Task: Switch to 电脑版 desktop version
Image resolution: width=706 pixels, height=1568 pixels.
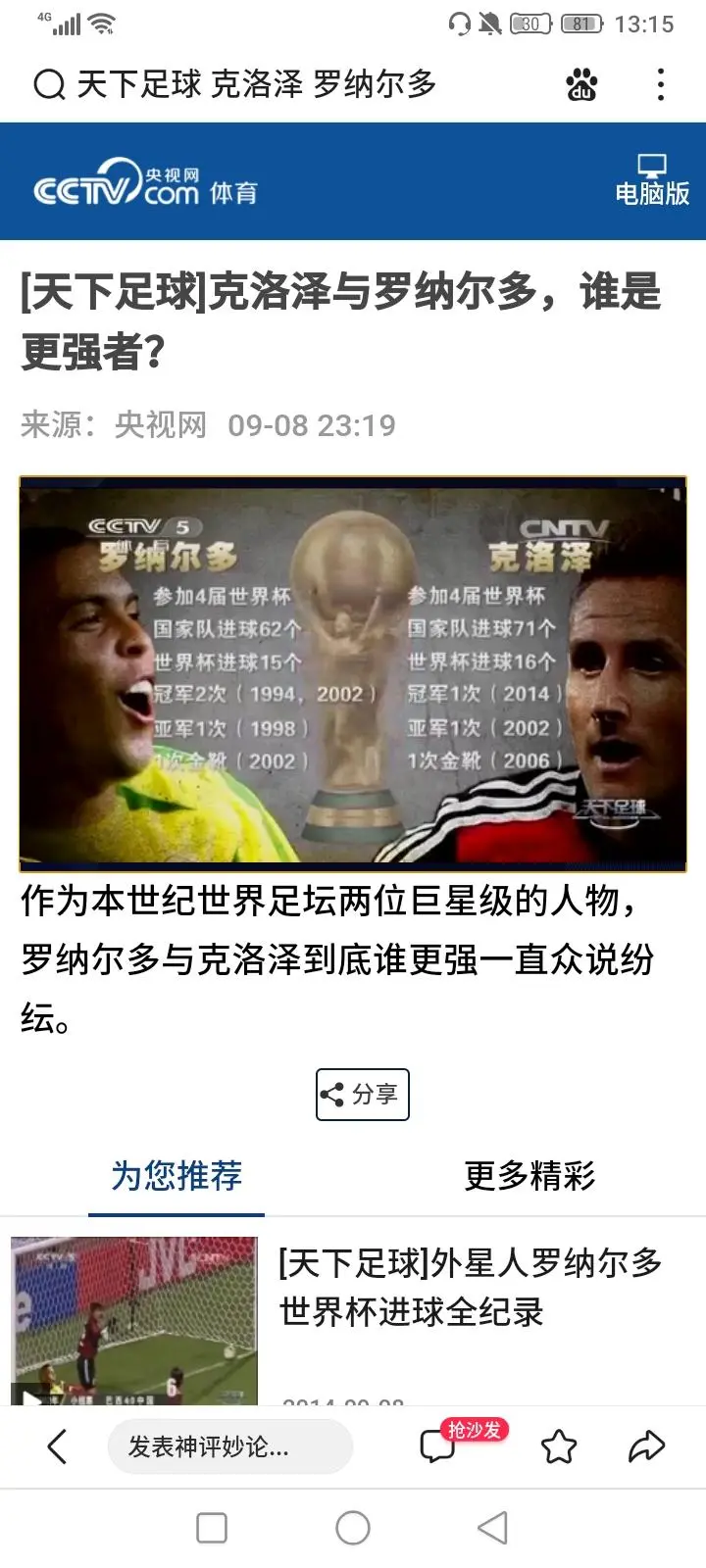Action: tap(652, 180)
